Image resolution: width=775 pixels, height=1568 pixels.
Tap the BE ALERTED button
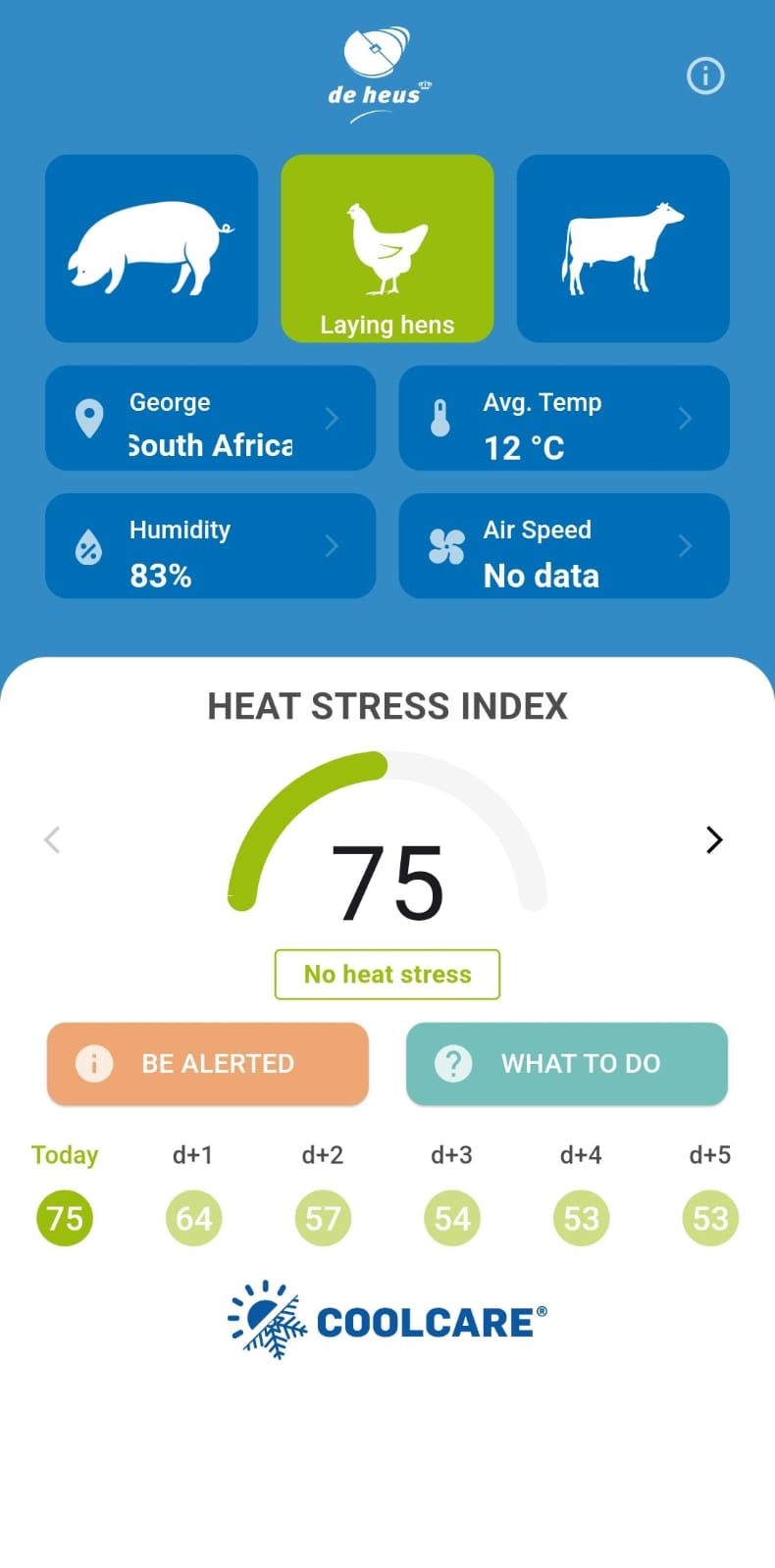click(x=208, y=1064)
